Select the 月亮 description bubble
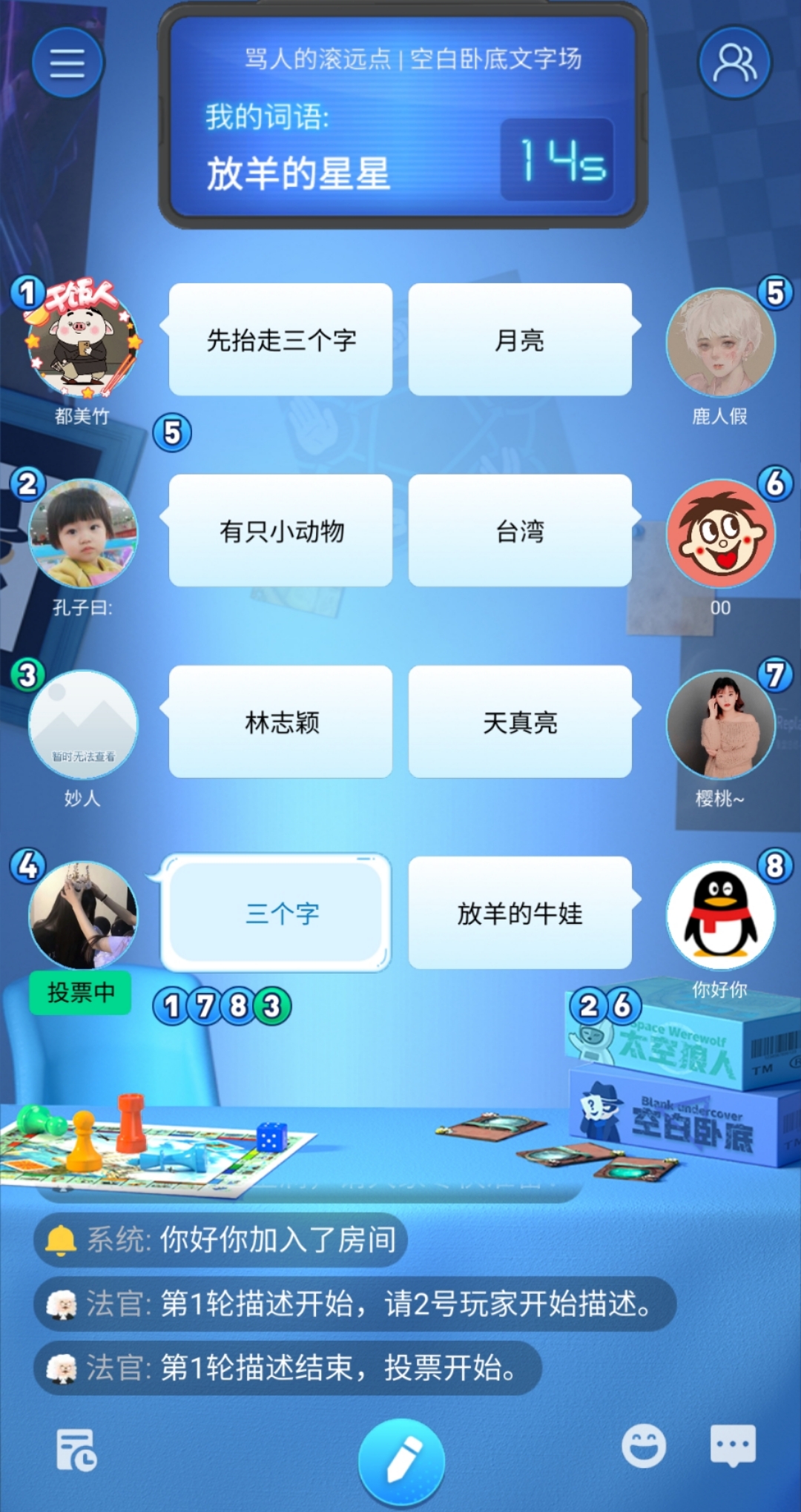Viewport: 801px width, 1512px height. (x=520, y=340)
